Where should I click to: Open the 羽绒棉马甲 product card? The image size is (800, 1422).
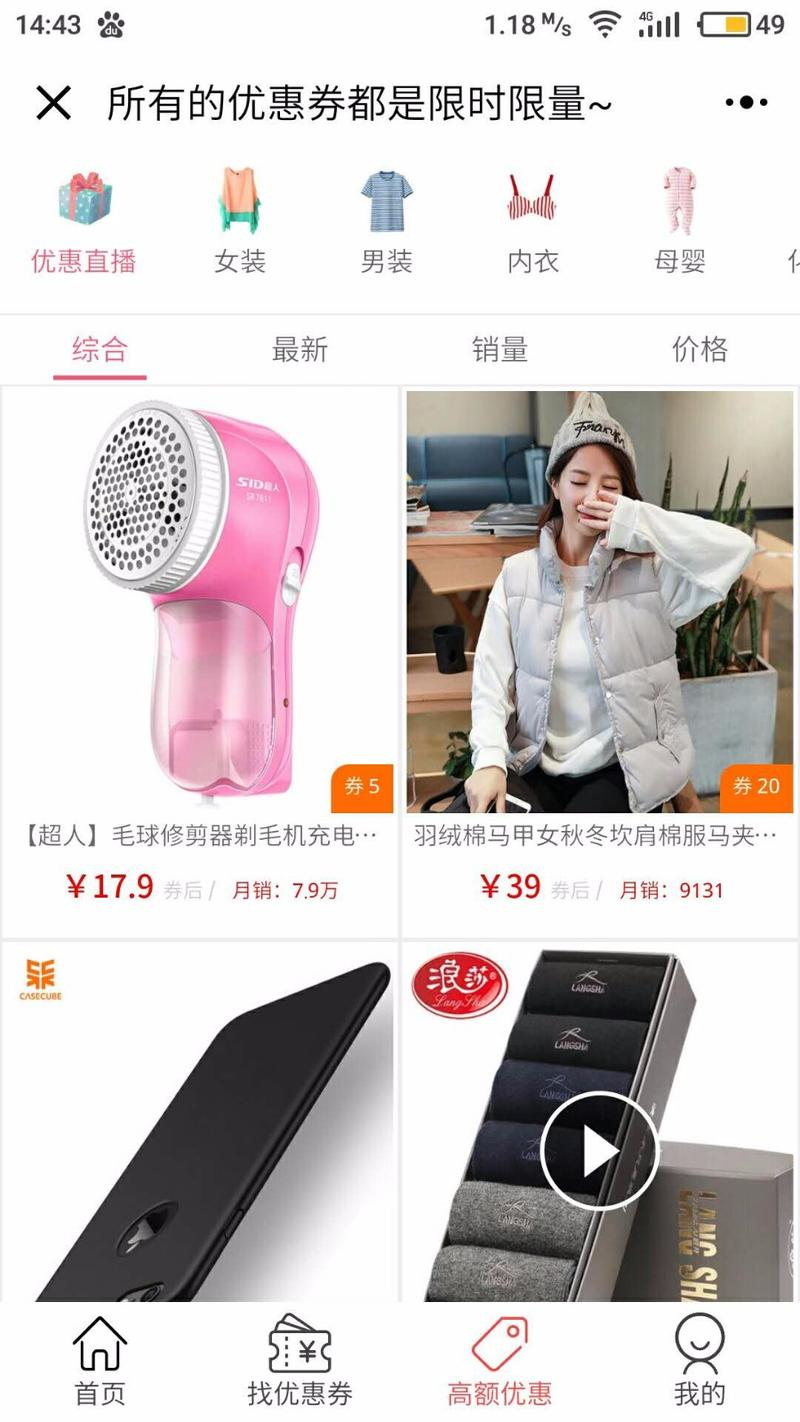[x=600, y=640]
